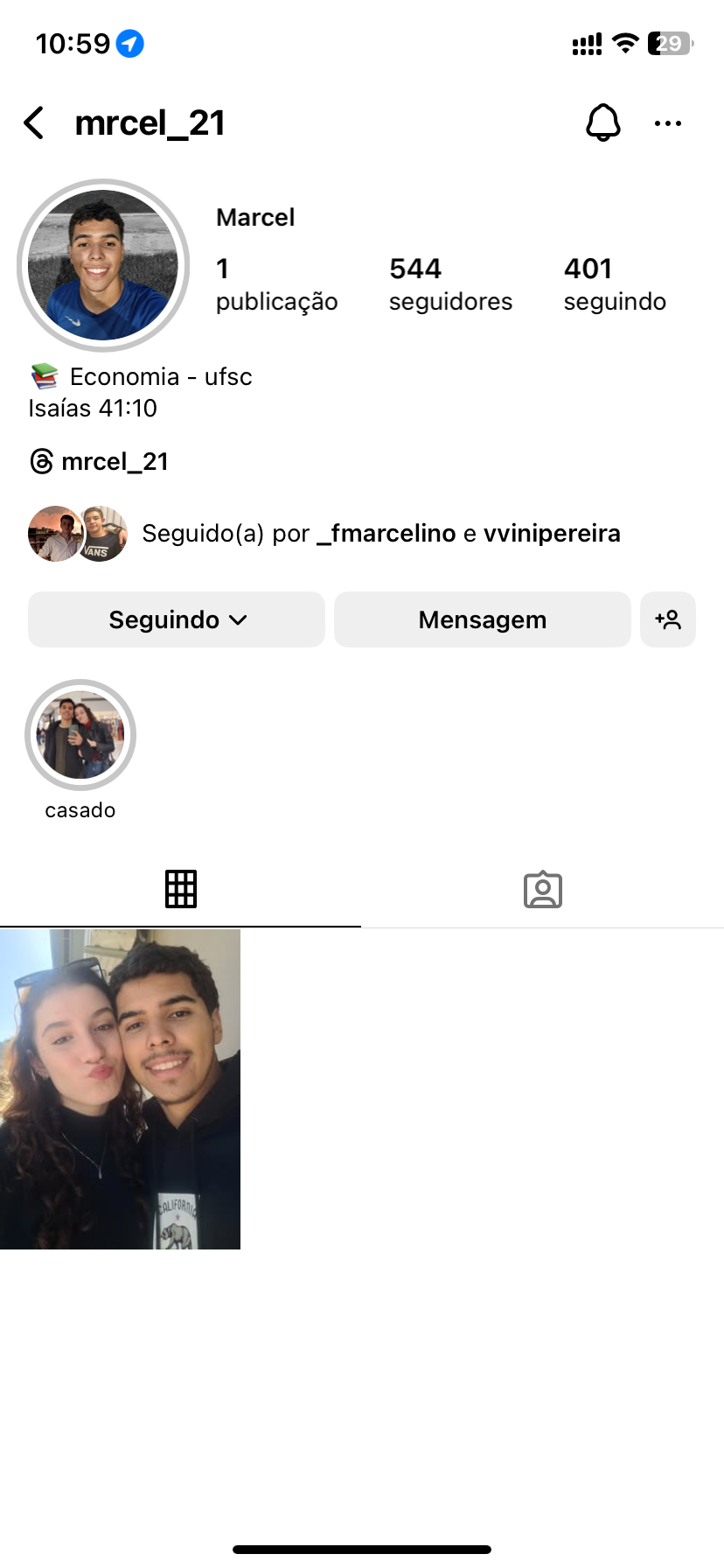
Task: Open the casado story highlight
Action: tap(80, 735)
